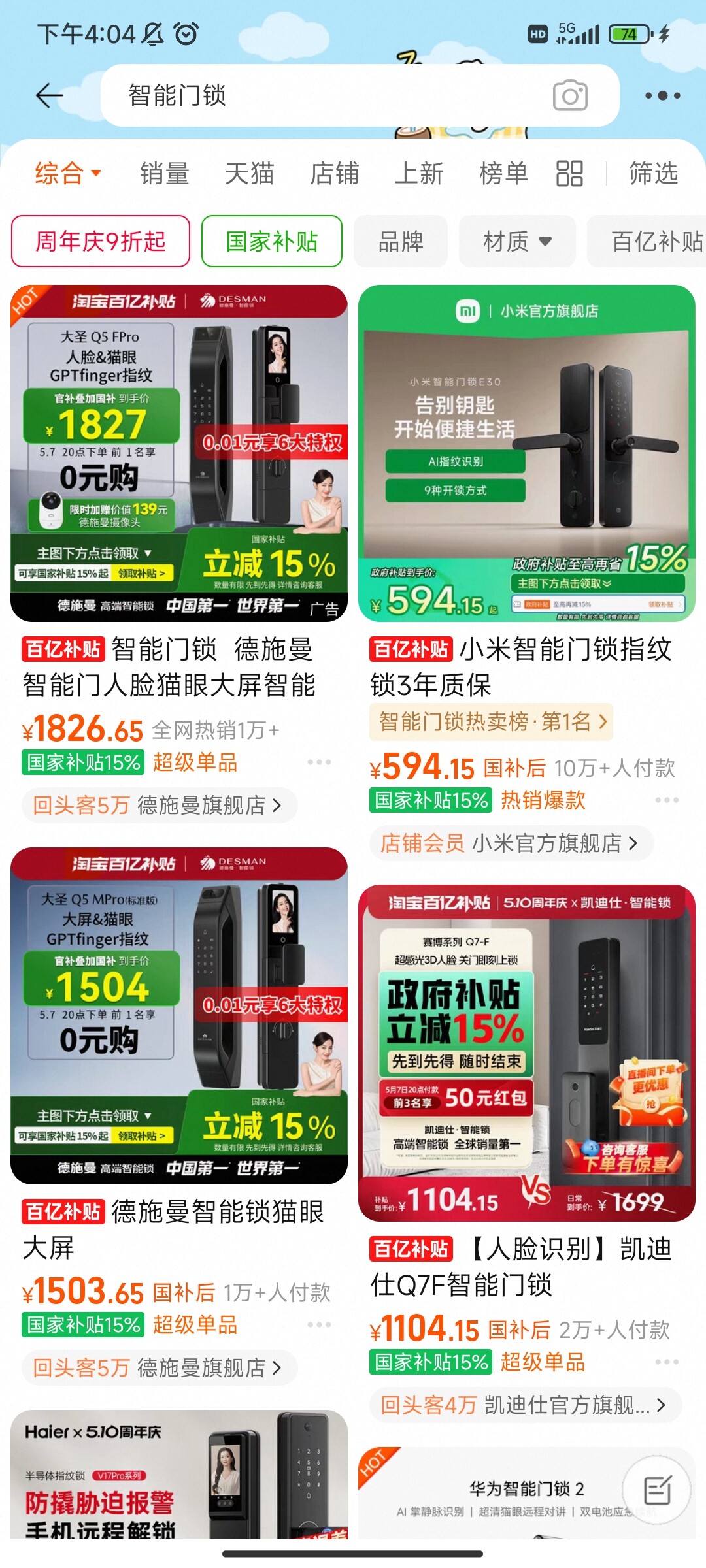Go back with the arrow icon
This screenshot has height=1568, width=706.
coord(50,96)
